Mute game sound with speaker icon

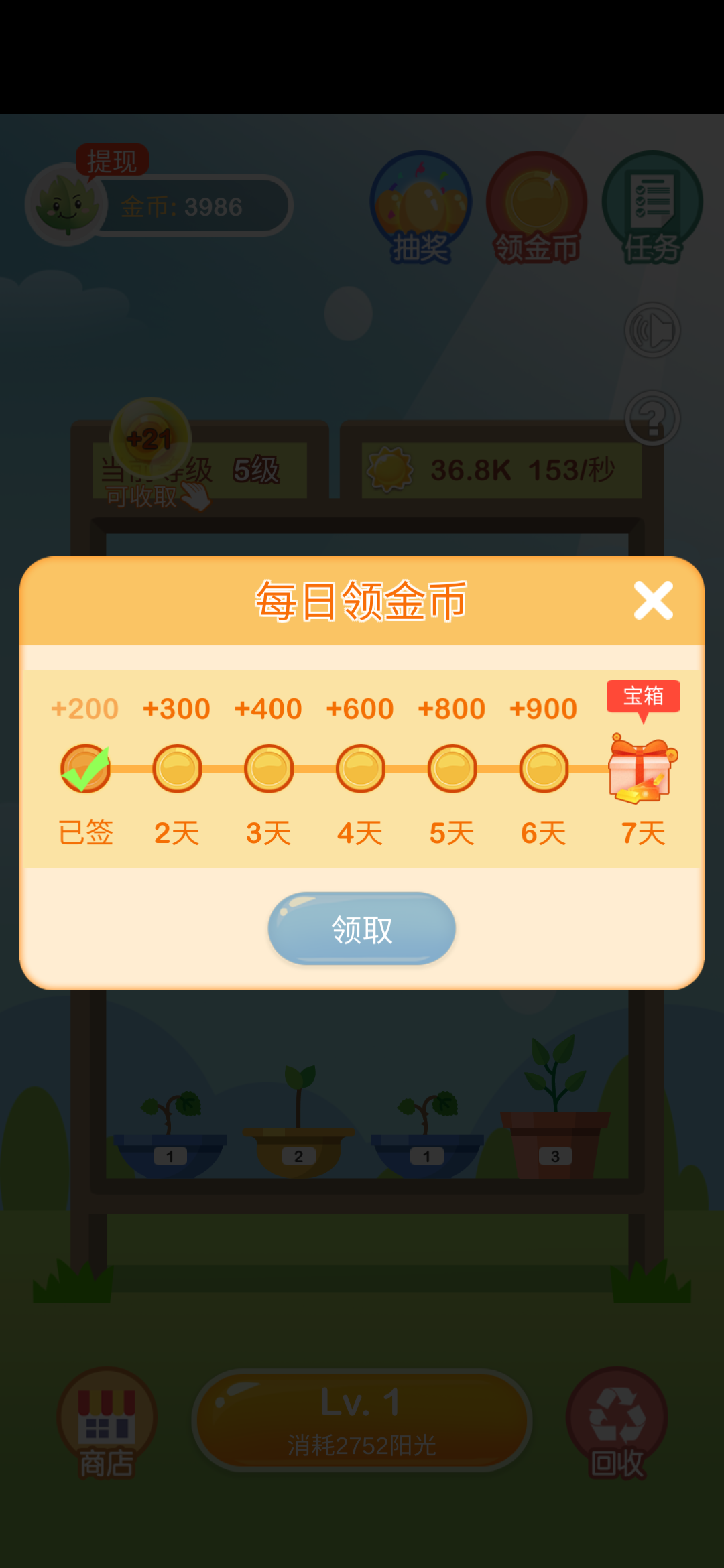coord(652,330)
